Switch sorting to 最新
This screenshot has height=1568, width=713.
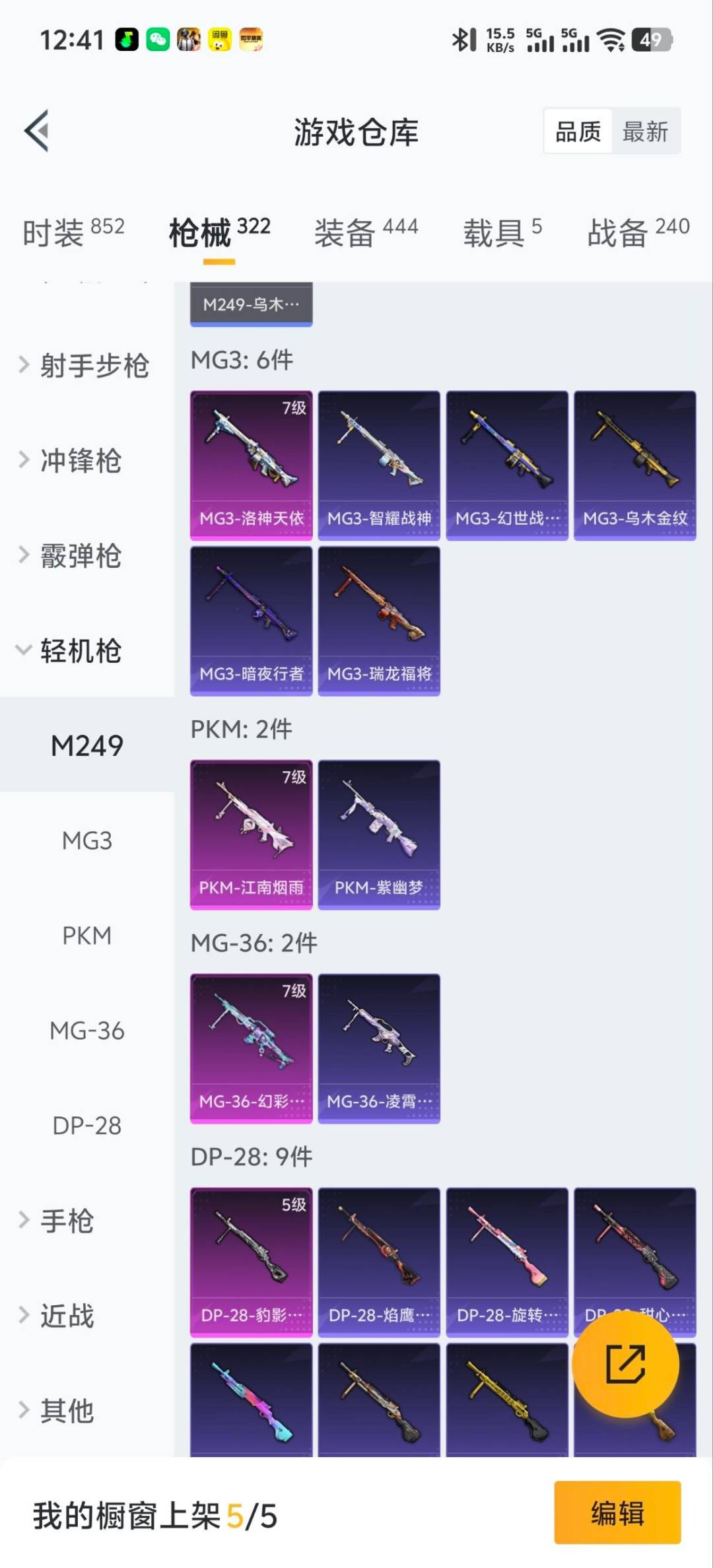[646, 131]
